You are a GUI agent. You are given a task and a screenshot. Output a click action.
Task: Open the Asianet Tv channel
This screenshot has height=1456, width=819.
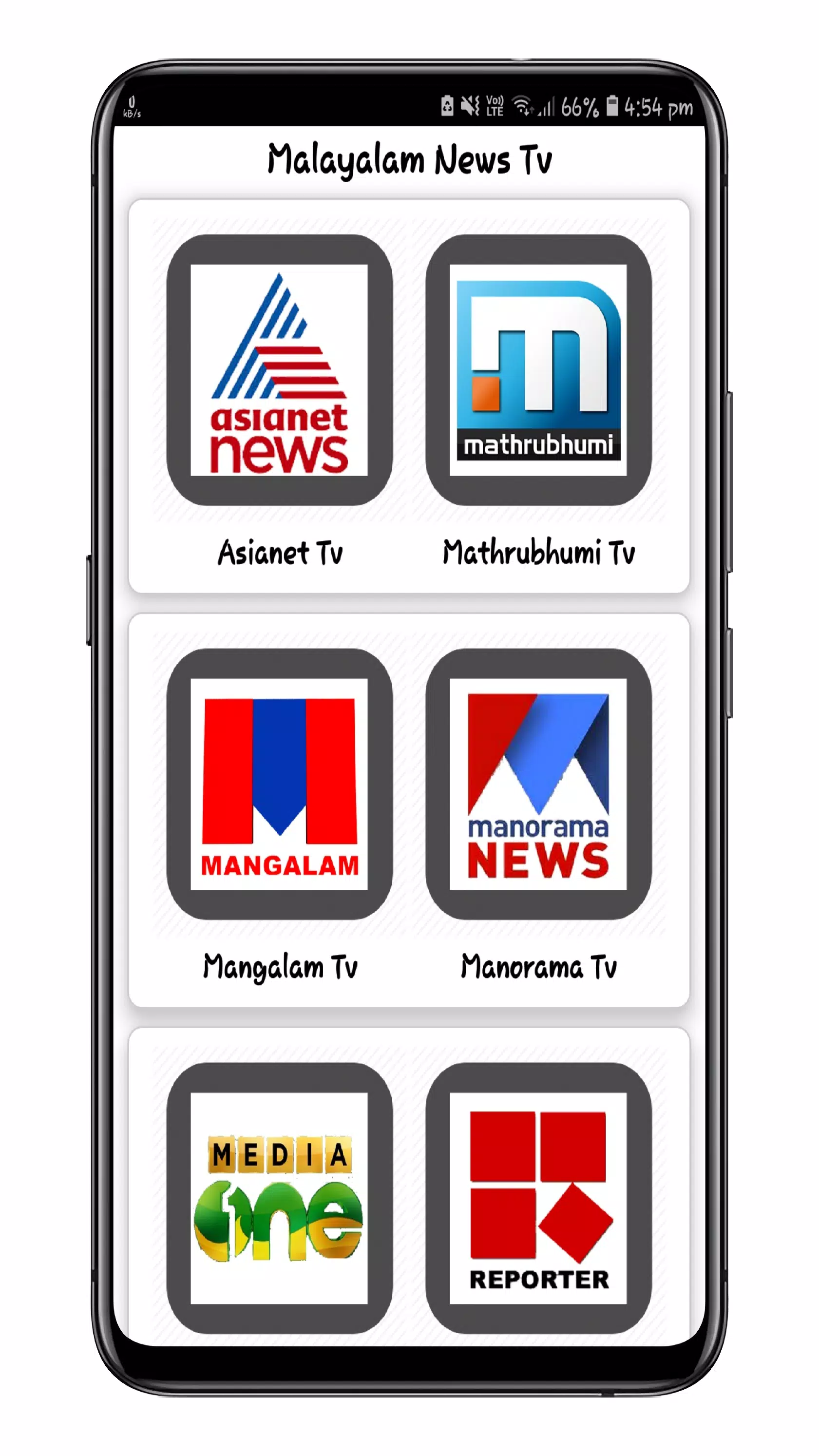279,370
